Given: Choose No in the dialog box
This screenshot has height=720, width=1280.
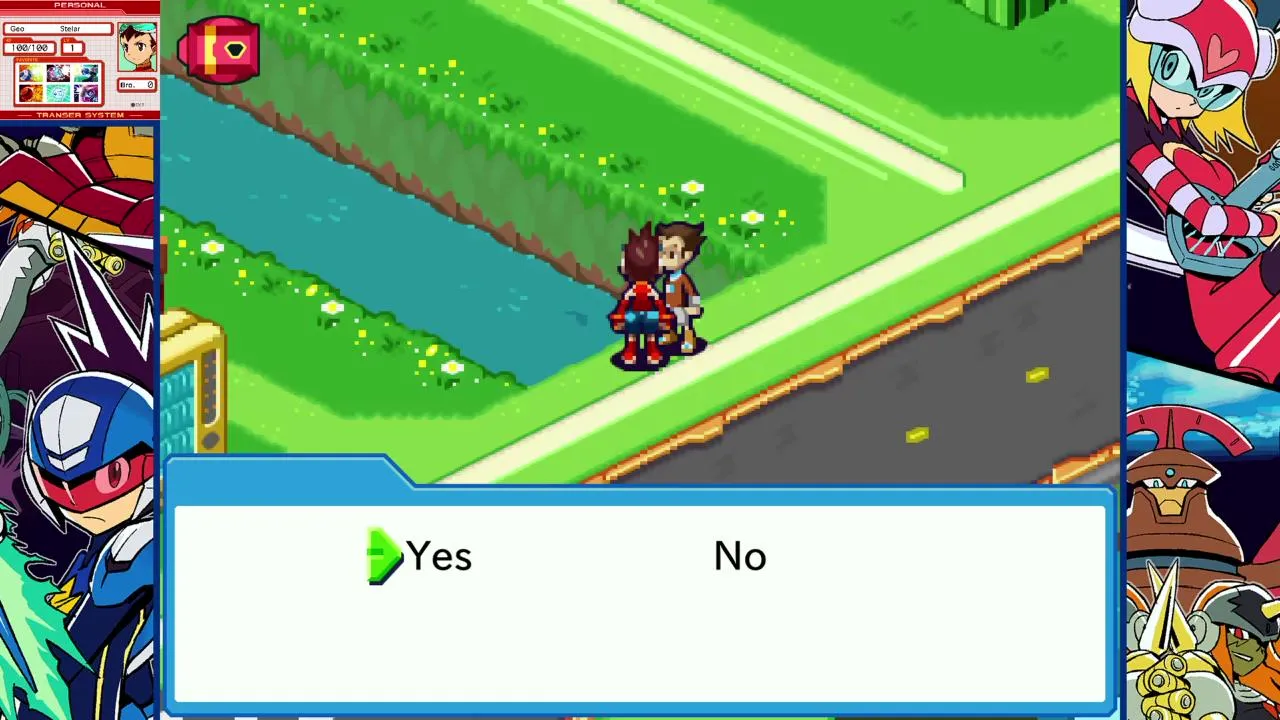Looking at the screenshot, I should tap(739, 556).
